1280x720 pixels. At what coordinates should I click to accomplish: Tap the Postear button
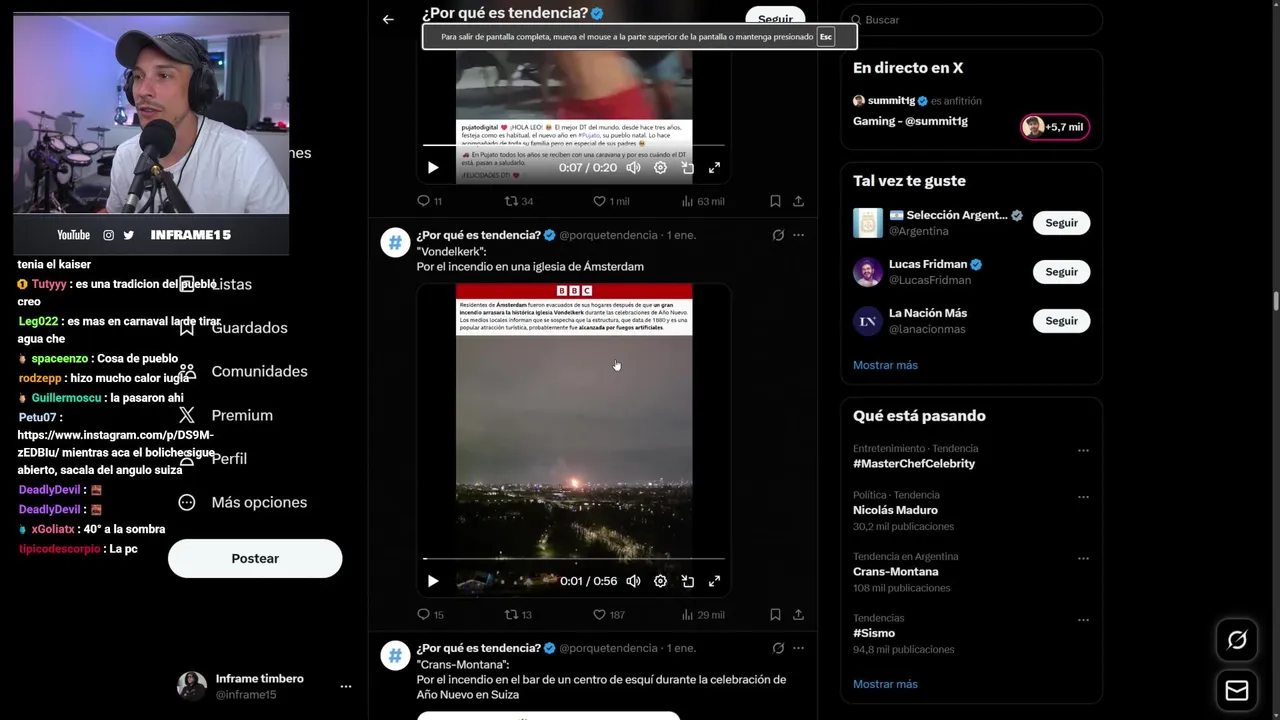255,559
